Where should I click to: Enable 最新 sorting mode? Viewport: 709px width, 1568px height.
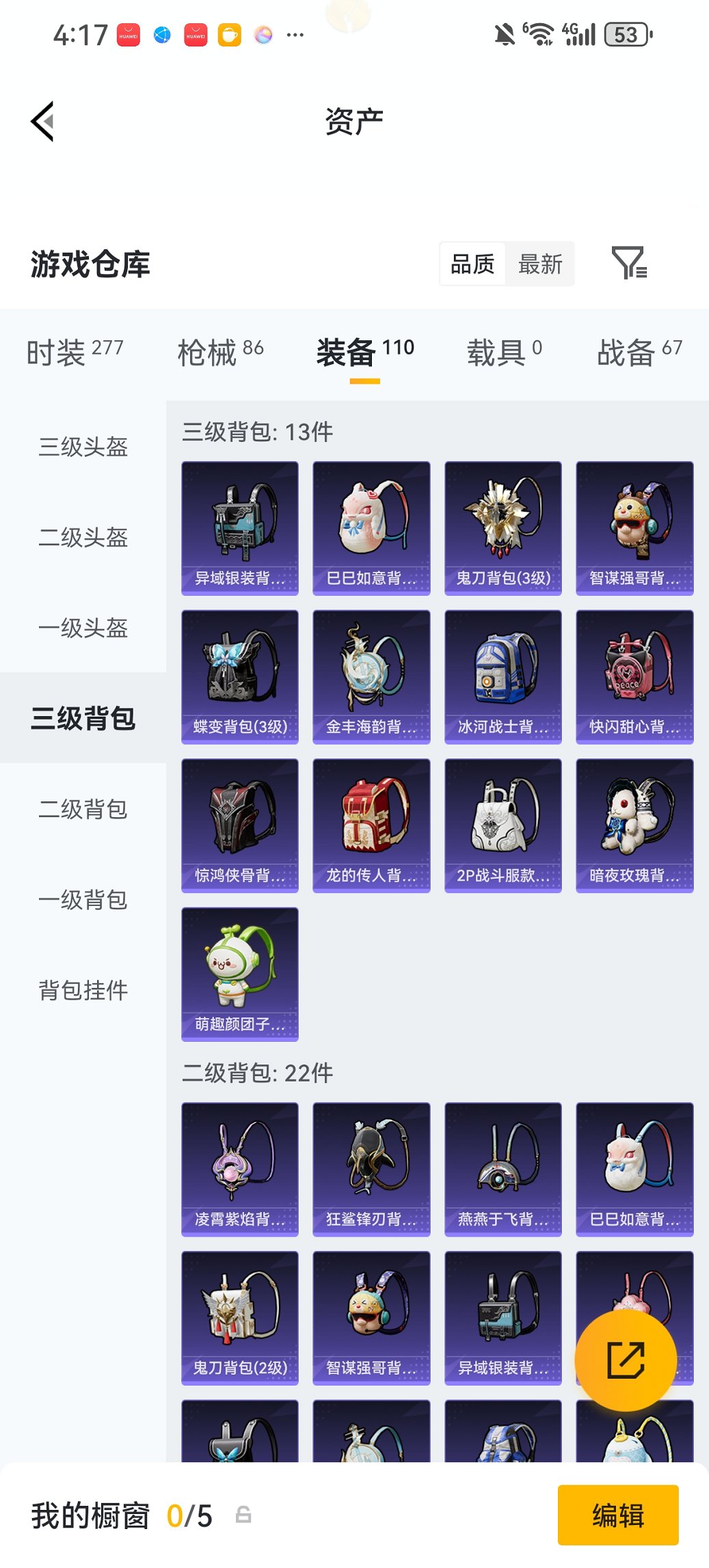point(539,264)
